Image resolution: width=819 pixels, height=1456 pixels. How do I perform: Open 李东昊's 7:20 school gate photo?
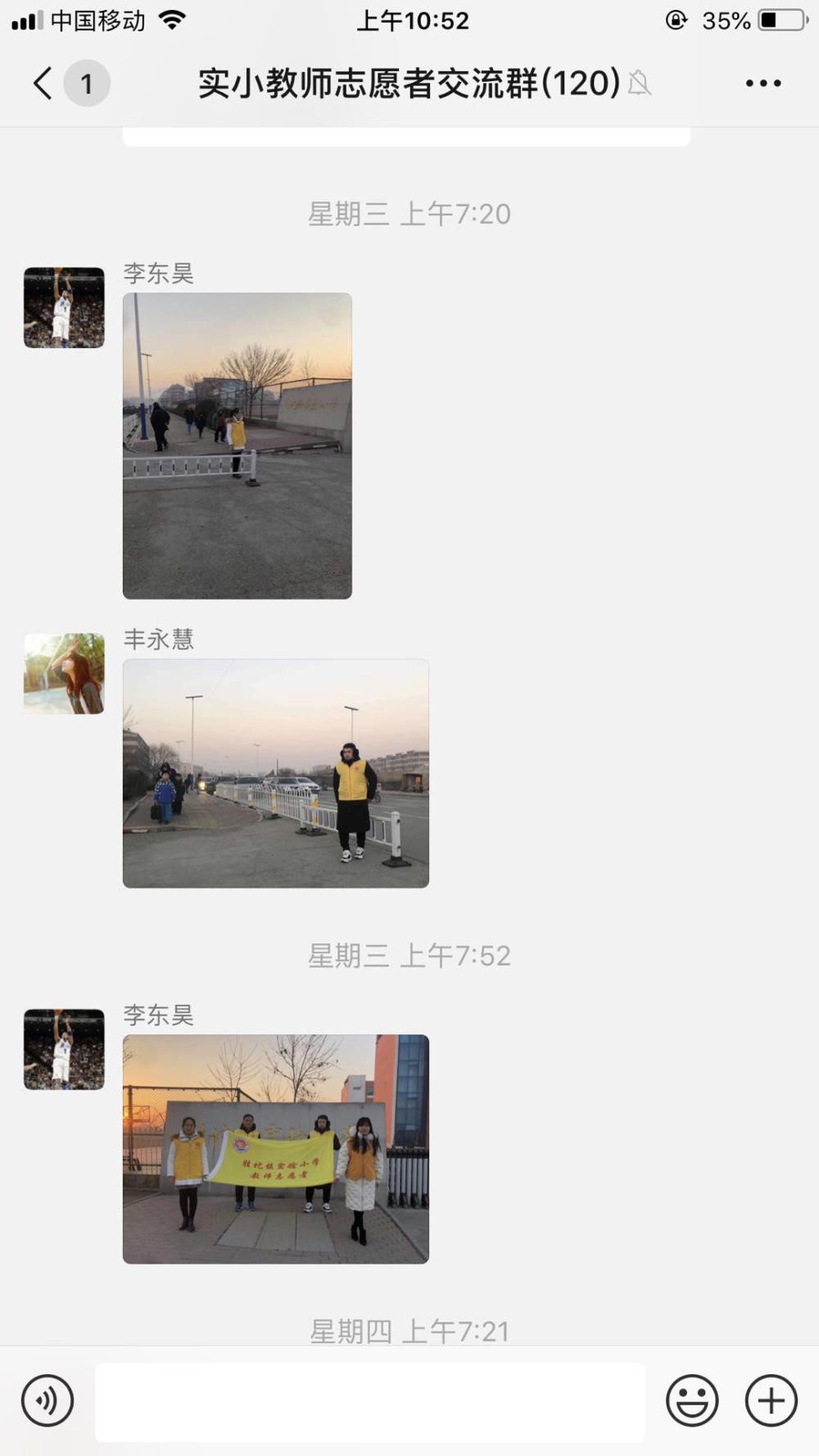238,445
